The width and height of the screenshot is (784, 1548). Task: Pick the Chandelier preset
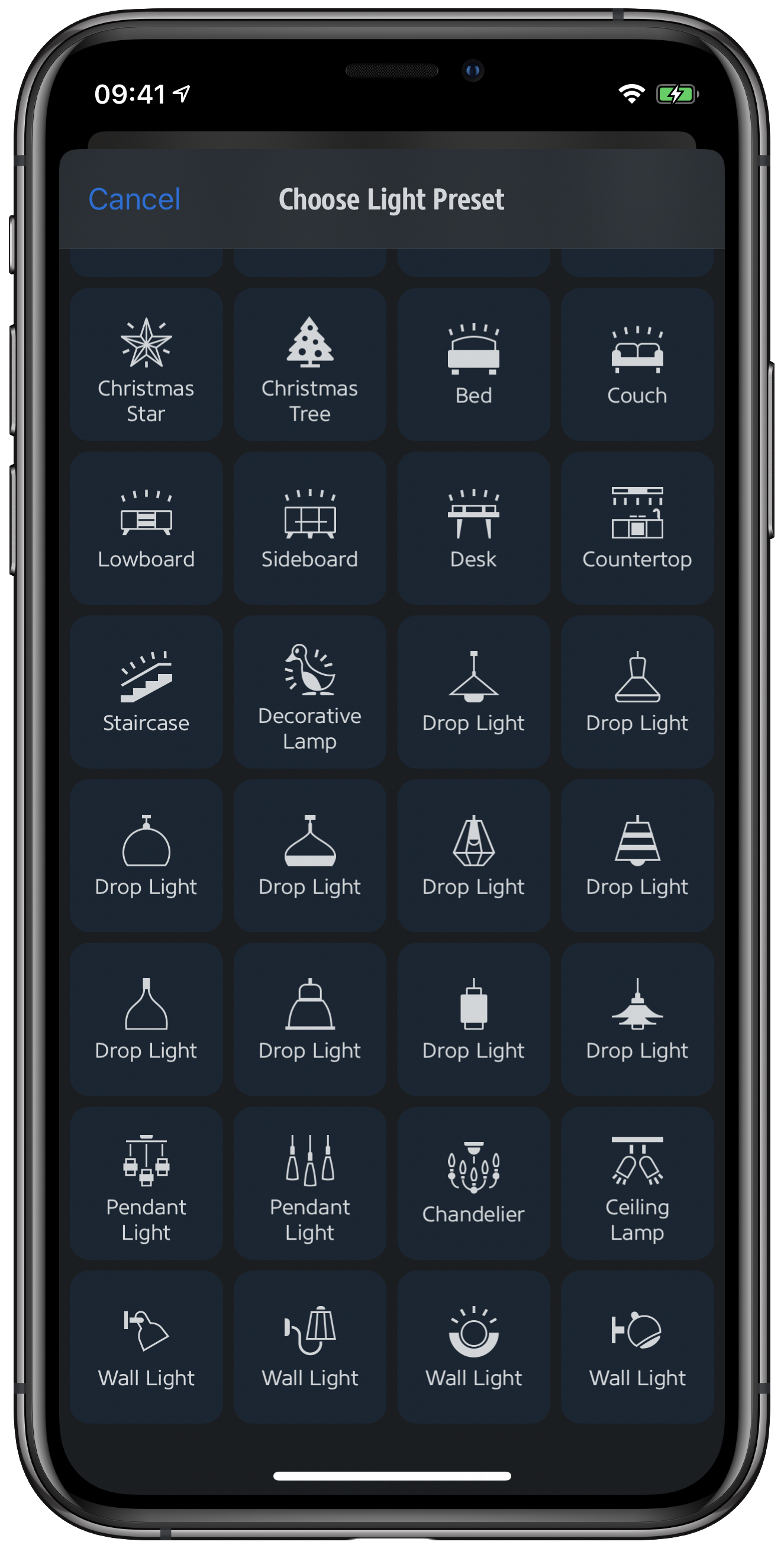click(473, 1183)
